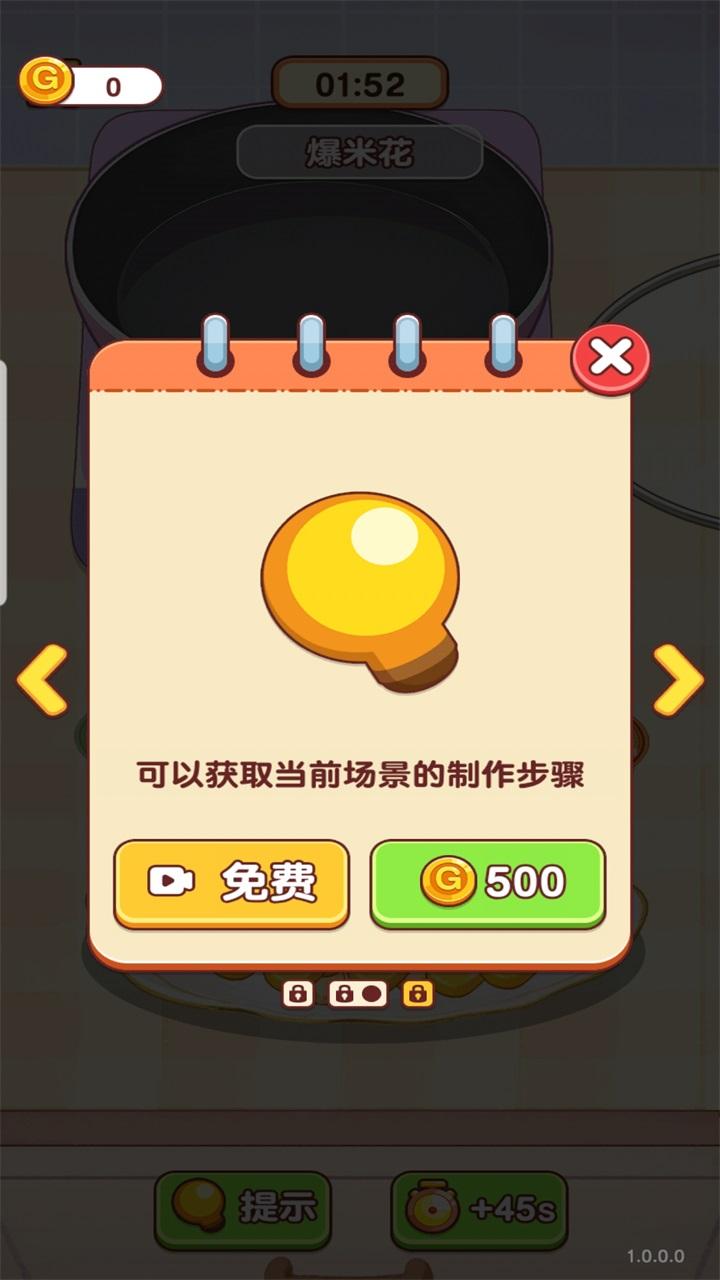Toggle the leftmost lock indicator
This screenshot has height=1280, width=720.
299,994
